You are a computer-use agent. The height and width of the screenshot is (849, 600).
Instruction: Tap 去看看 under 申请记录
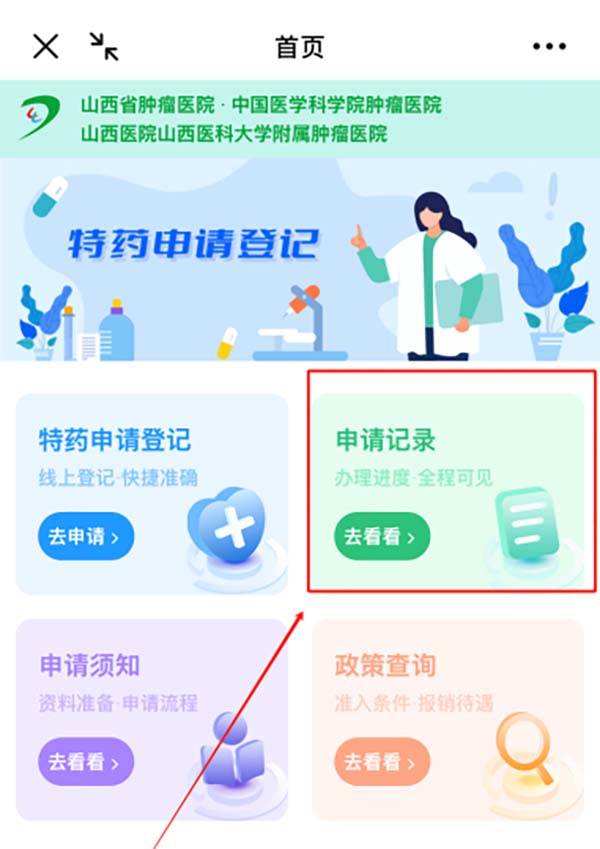pyautogui.click(x=381, y=537)
